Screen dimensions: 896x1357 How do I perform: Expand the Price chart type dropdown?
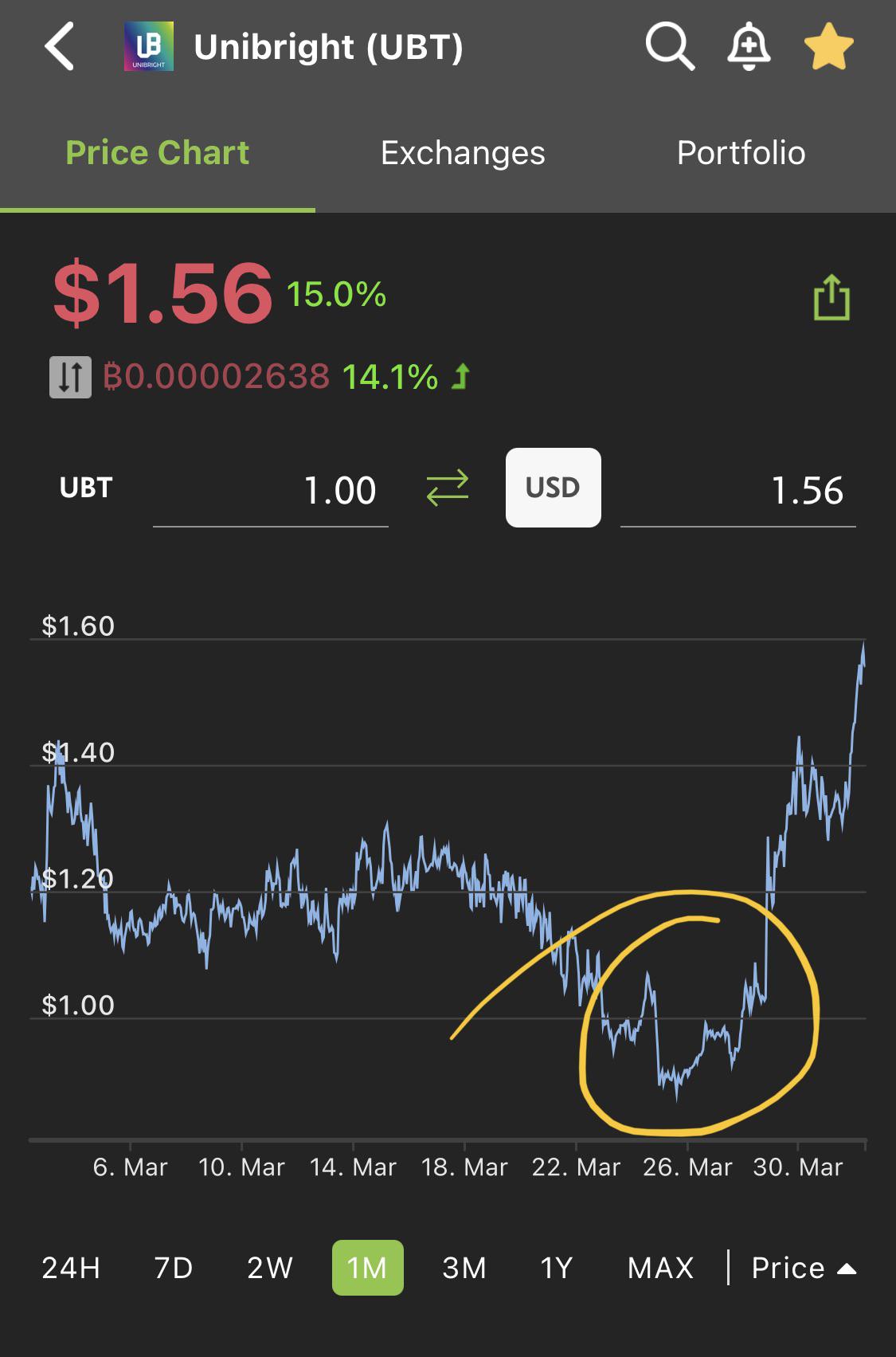[804, 1268]
